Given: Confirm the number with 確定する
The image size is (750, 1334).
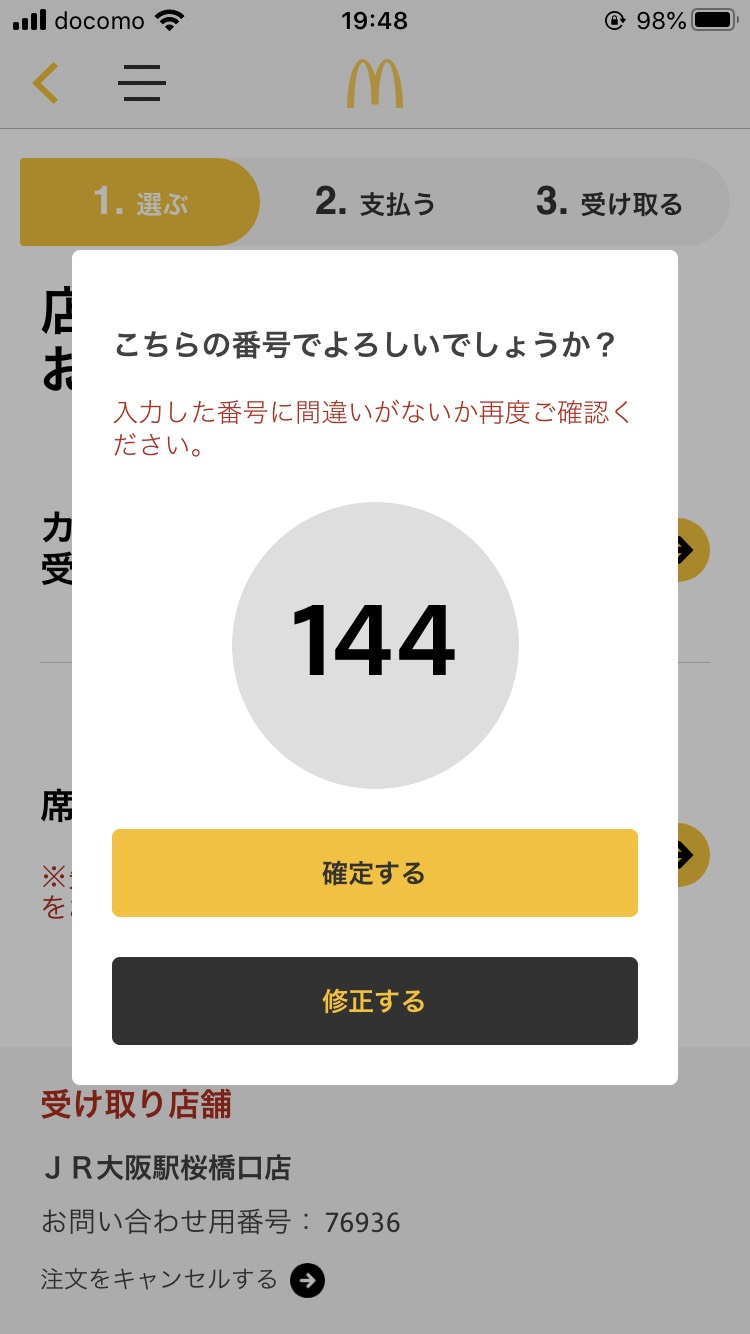Looking at the screenshot, I should coord(374,872).
